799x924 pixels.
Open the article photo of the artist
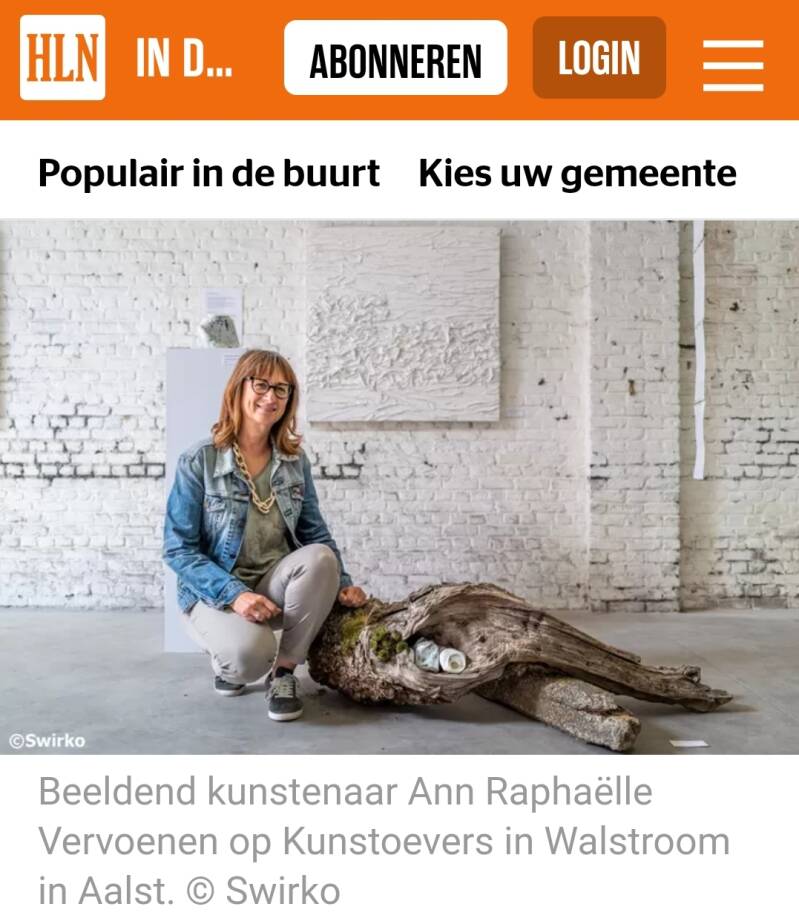(x=399, y=487)
